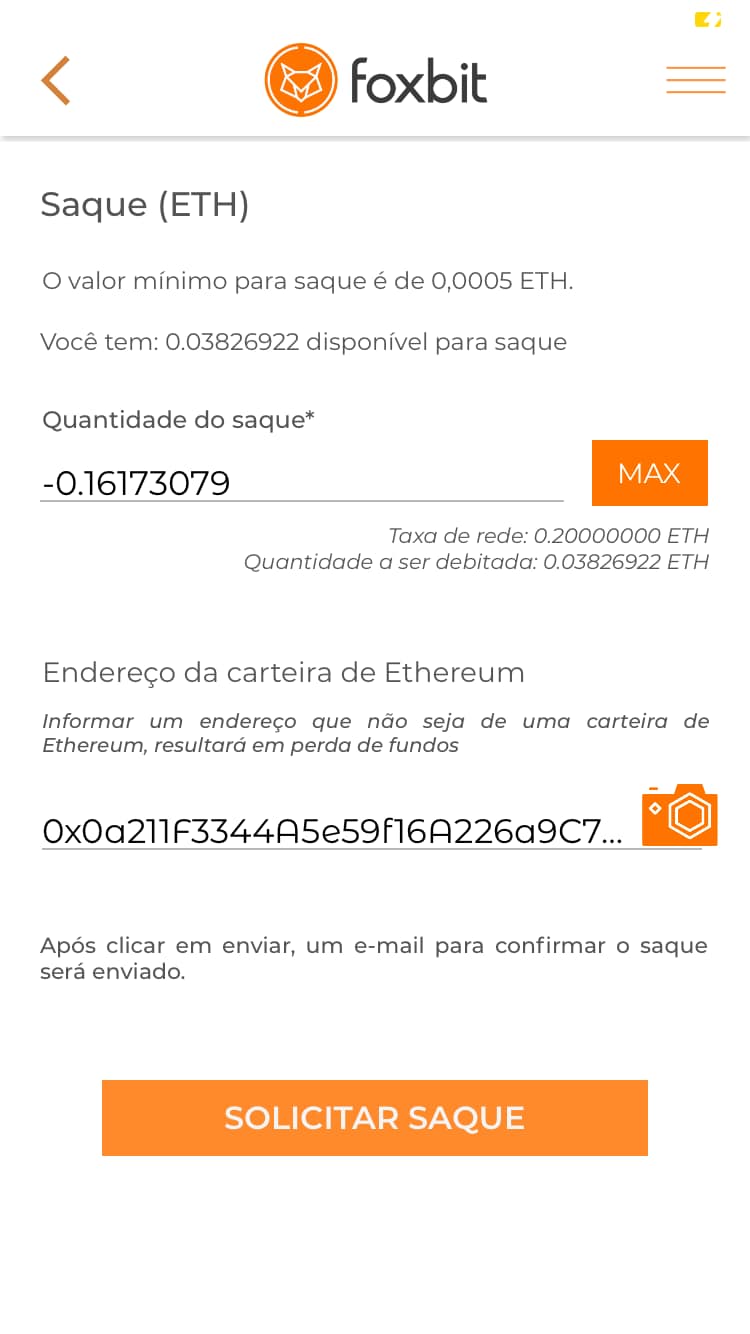The image size is (750, 1334).
Task: Scan wallet address with camera icon
Action: [680, 815]
